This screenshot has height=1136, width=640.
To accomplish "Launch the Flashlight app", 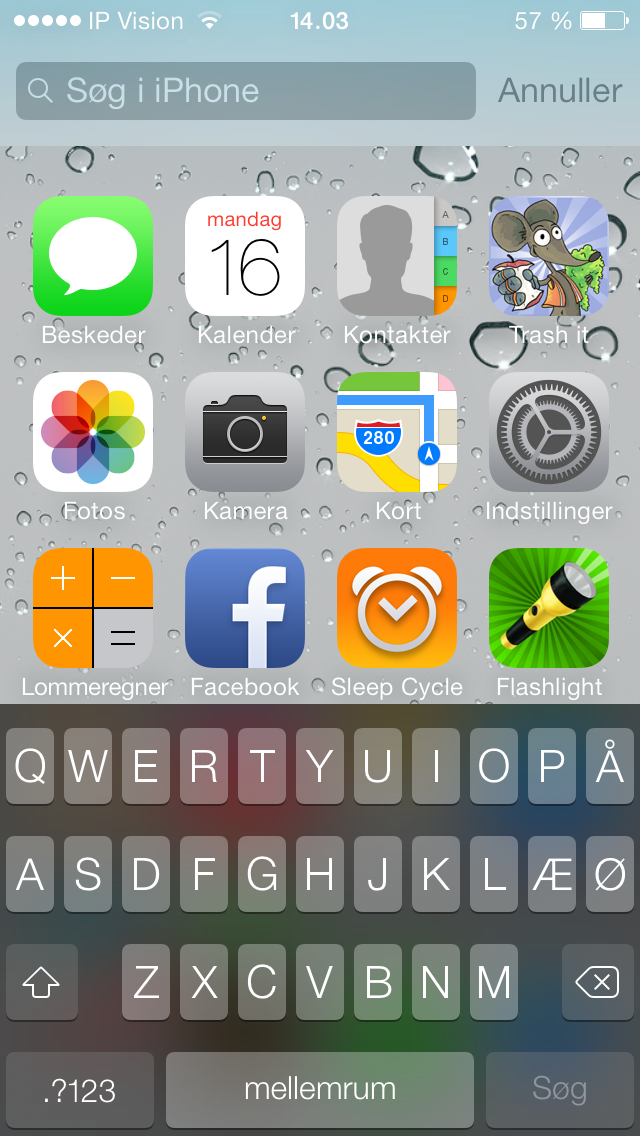I will 549,608.
